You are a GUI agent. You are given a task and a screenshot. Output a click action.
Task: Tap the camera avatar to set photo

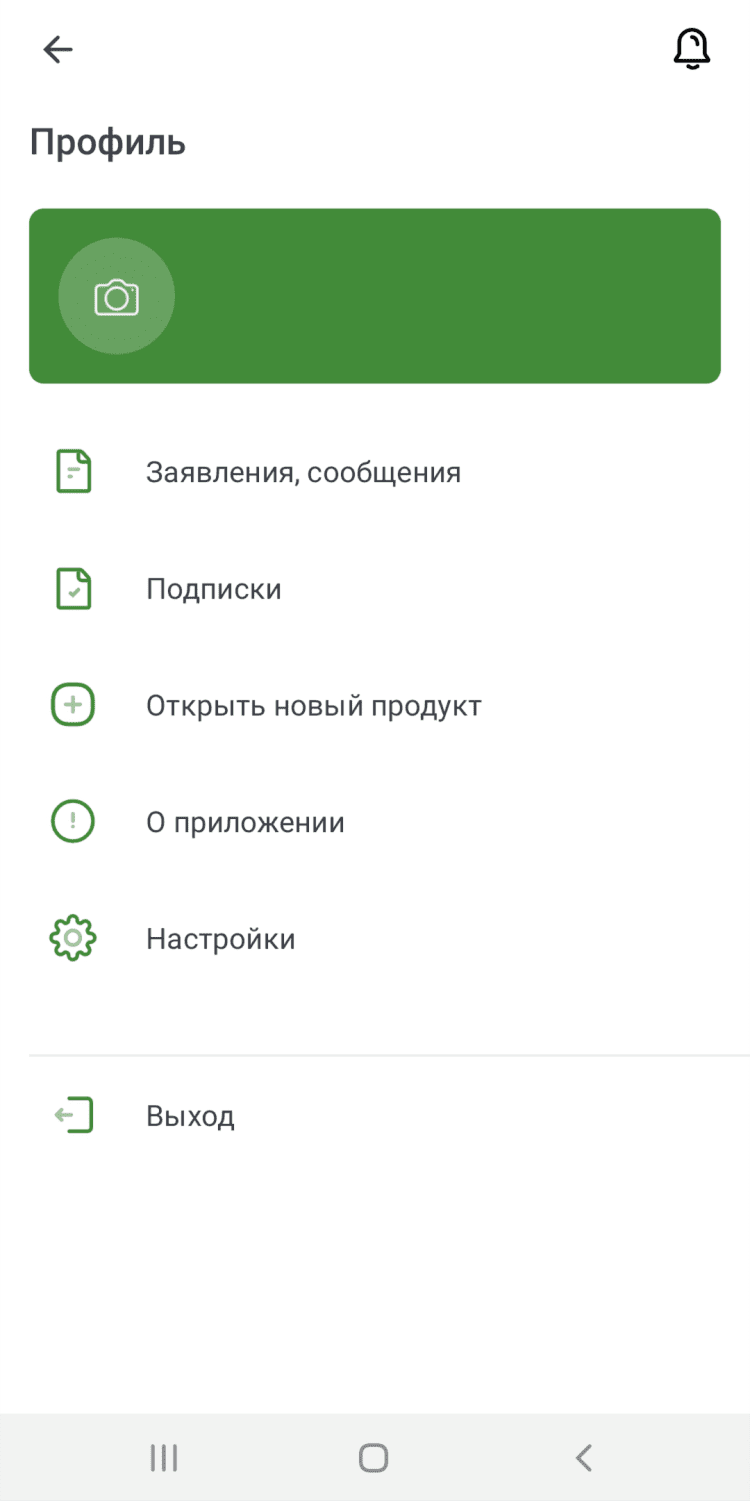tap(117, 296)
